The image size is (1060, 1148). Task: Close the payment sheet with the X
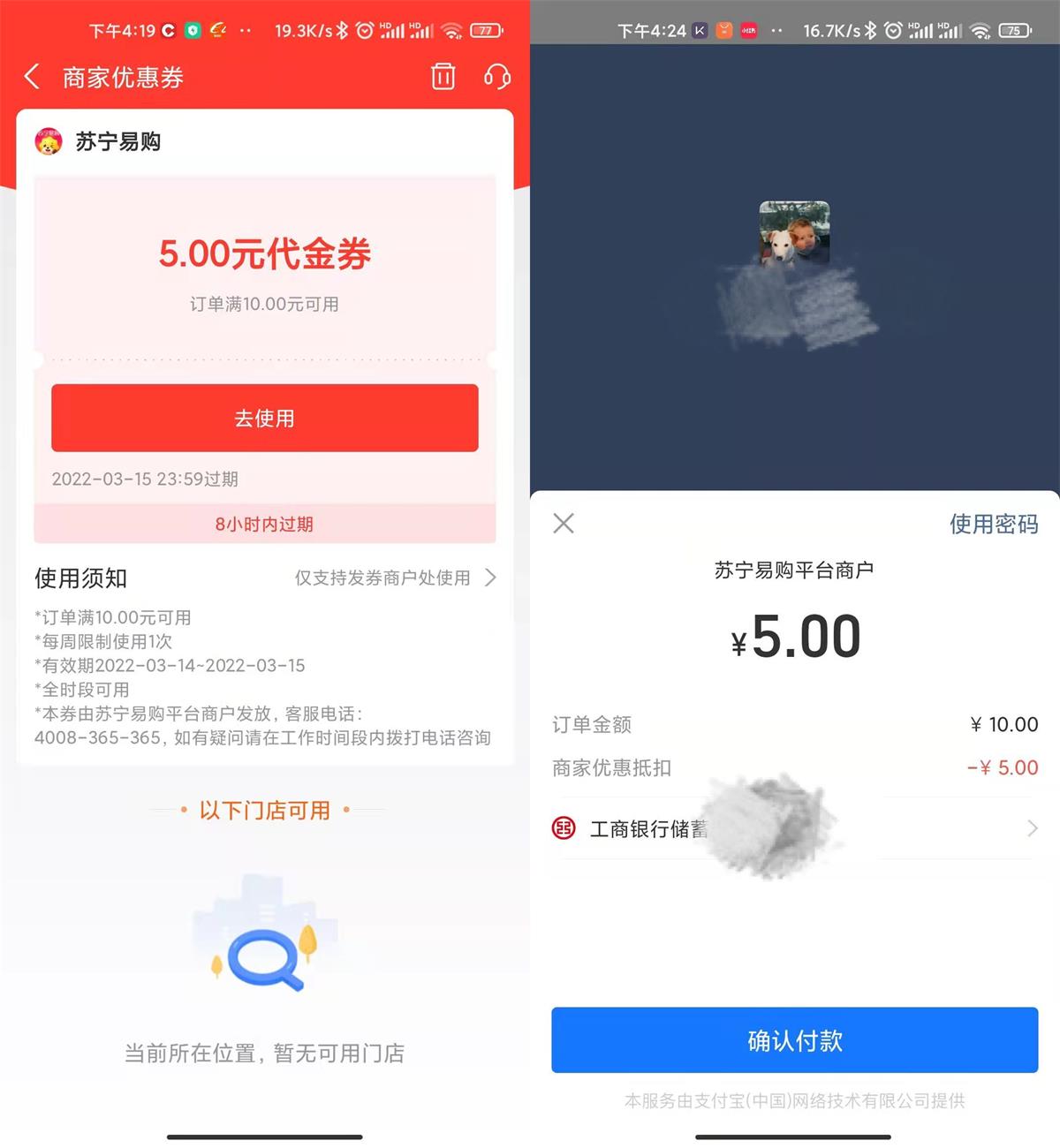563,524
